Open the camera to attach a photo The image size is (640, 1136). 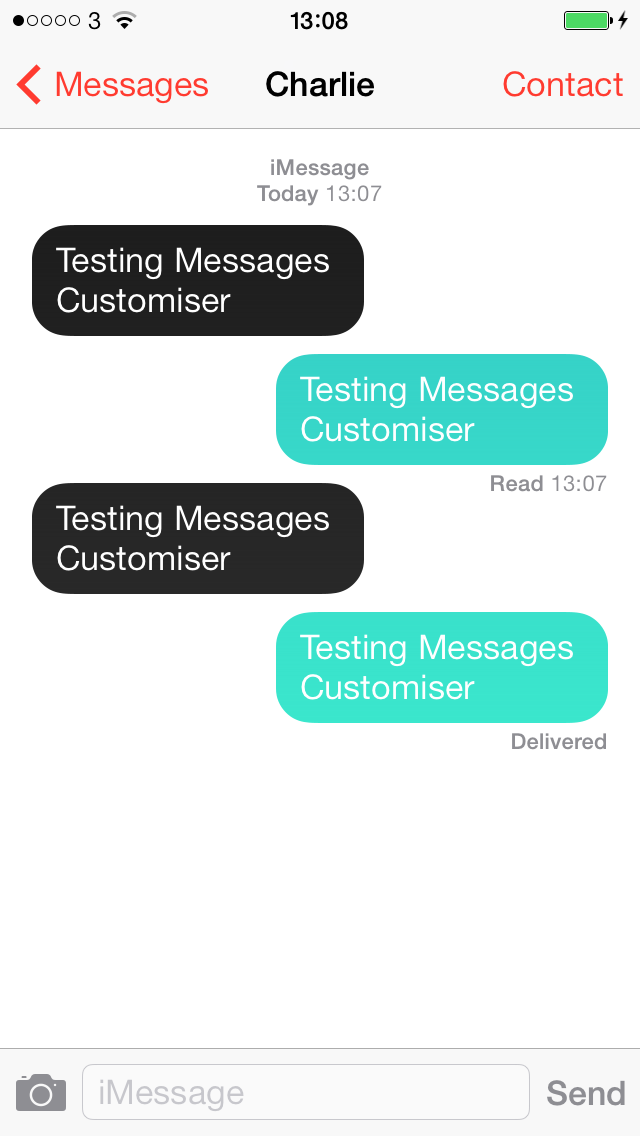click(41, 1092)
